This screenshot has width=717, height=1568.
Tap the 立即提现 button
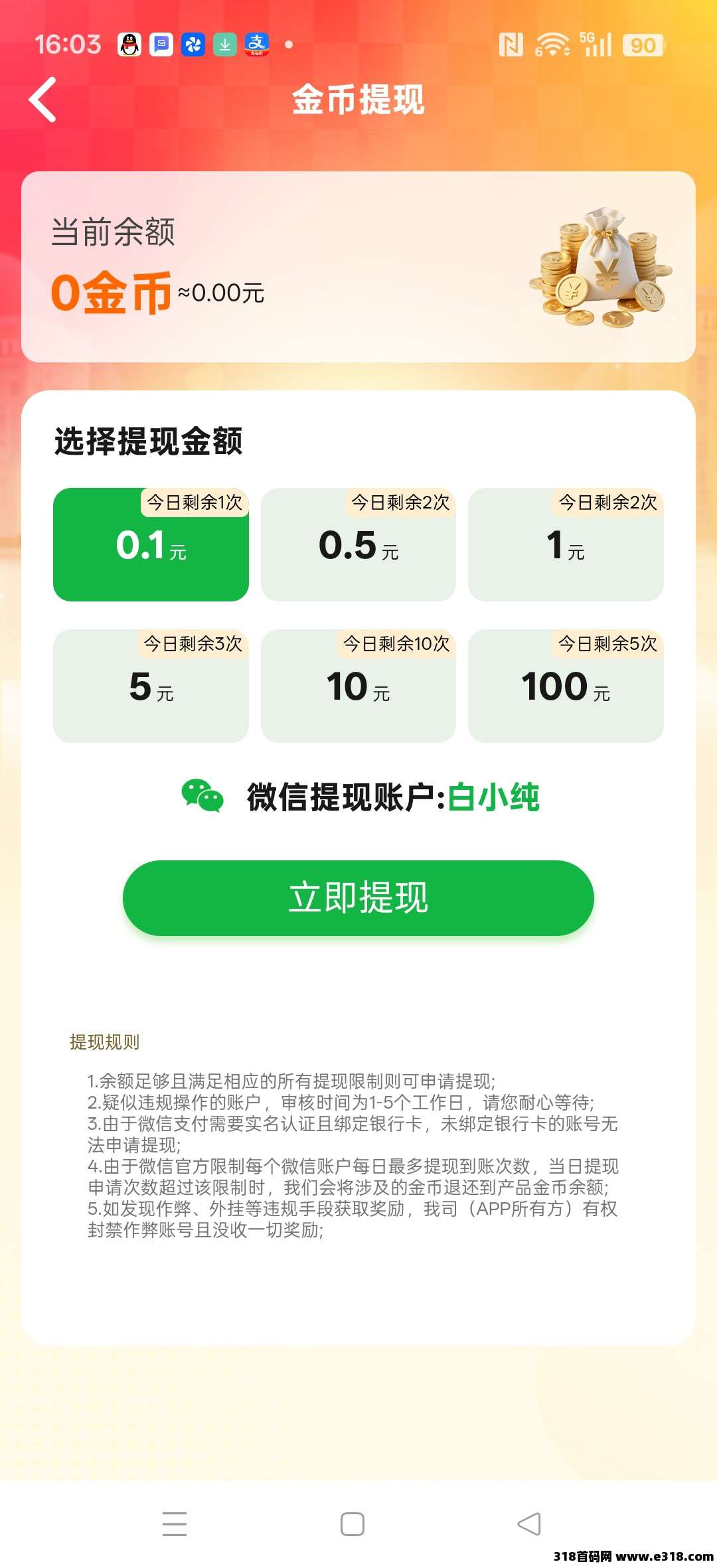point(358,898)
